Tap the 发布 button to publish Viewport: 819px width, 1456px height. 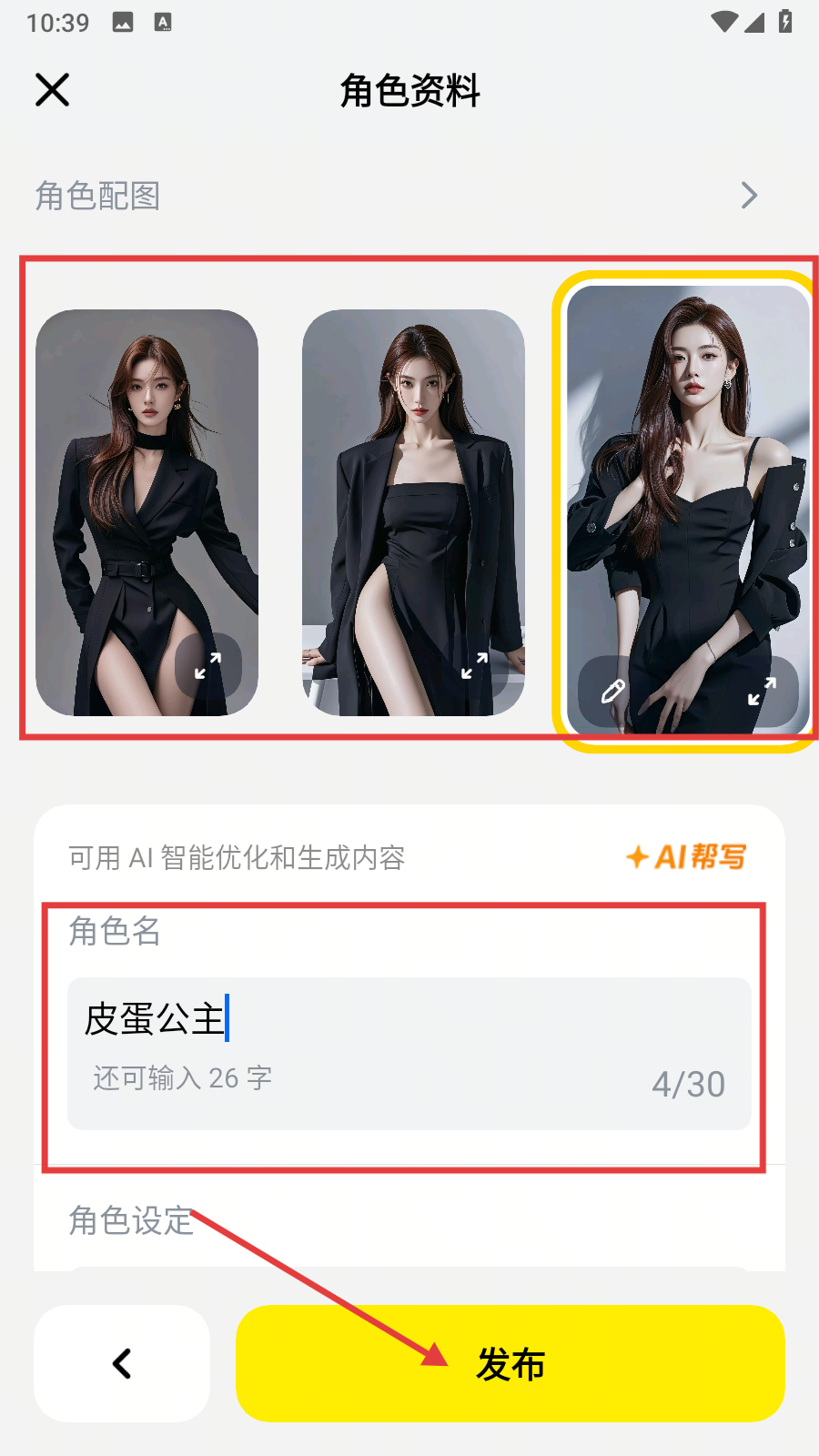point(510,1364)
